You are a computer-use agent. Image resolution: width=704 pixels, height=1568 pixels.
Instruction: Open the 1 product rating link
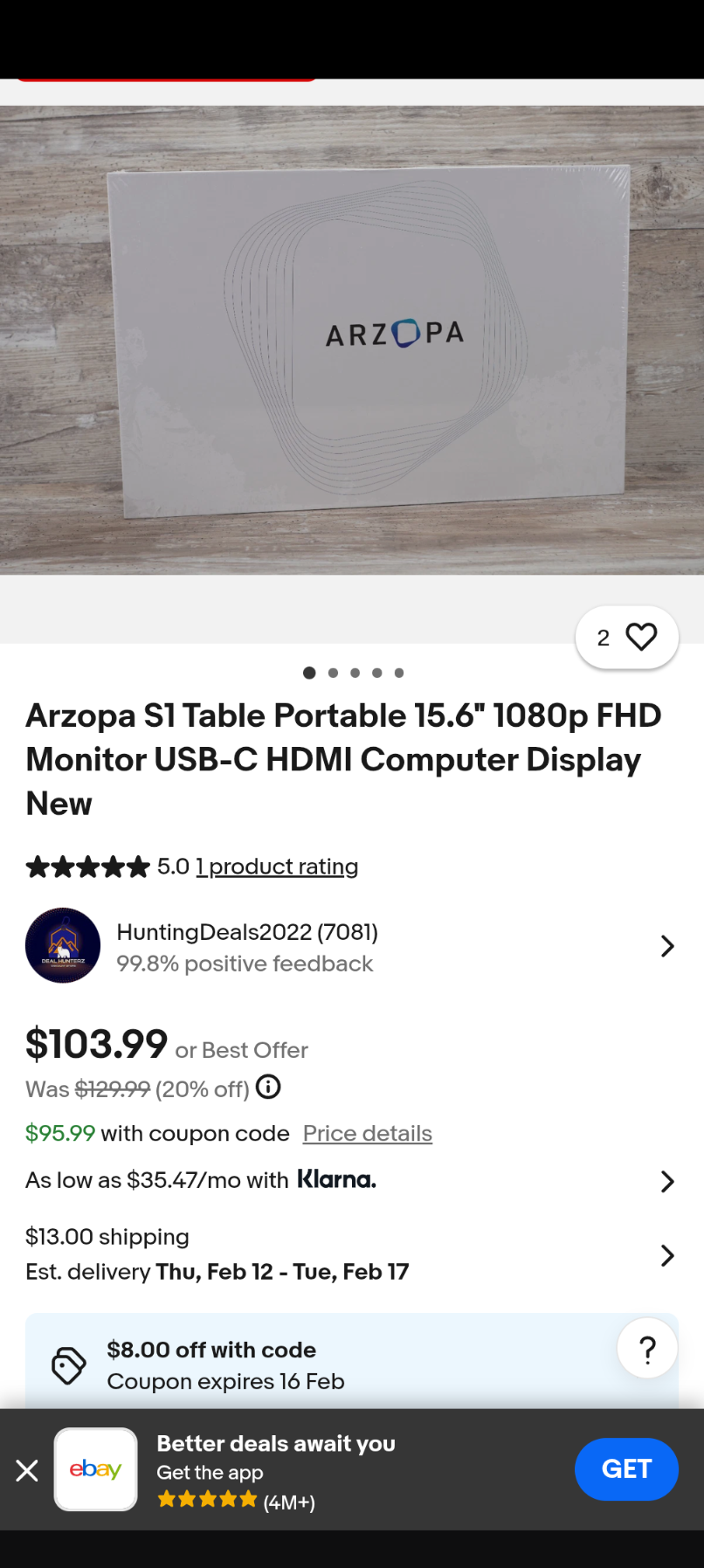point(277,867)
